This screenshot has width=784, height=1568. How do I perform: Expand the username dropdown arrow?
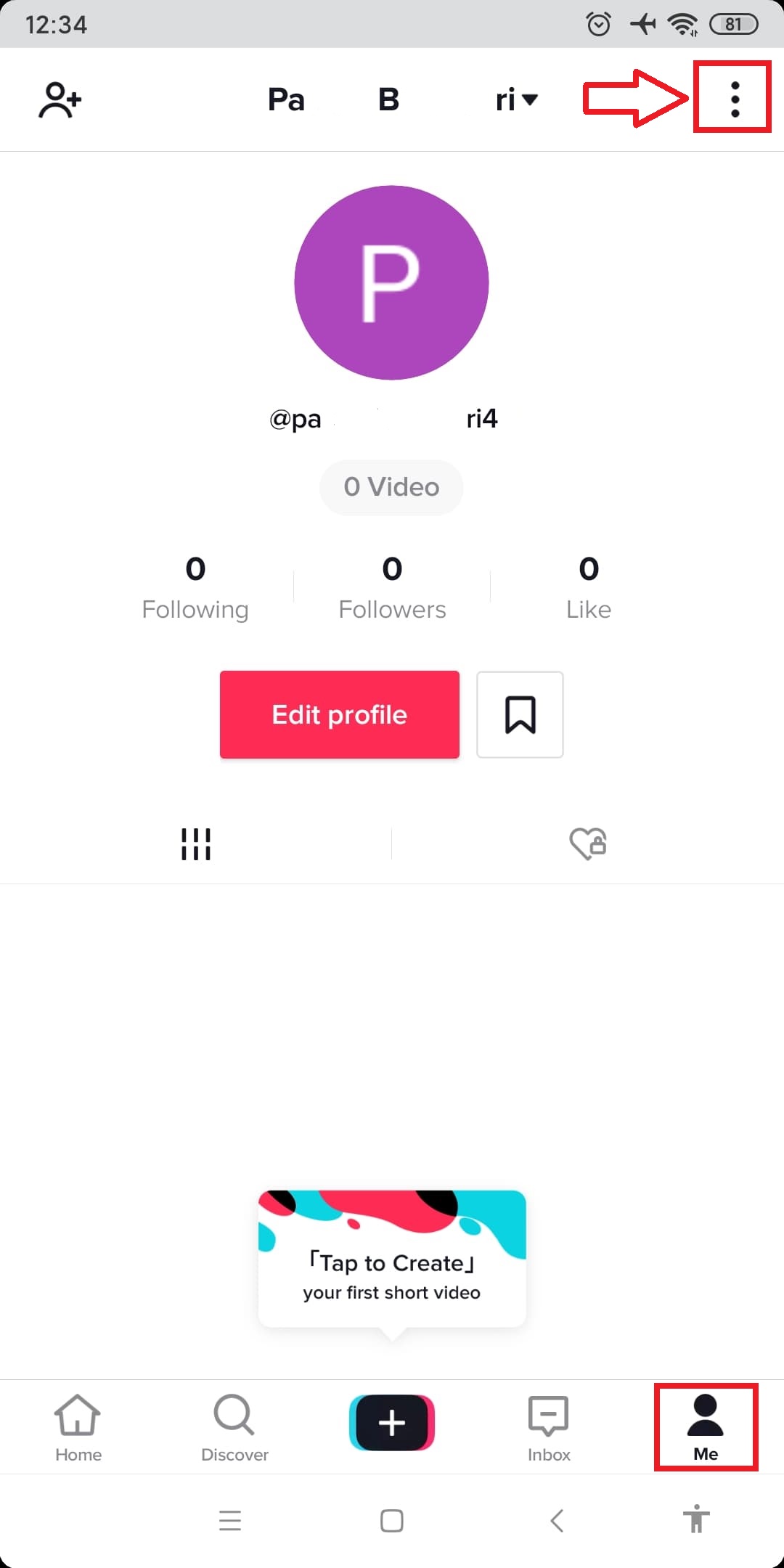click(531, 99)
